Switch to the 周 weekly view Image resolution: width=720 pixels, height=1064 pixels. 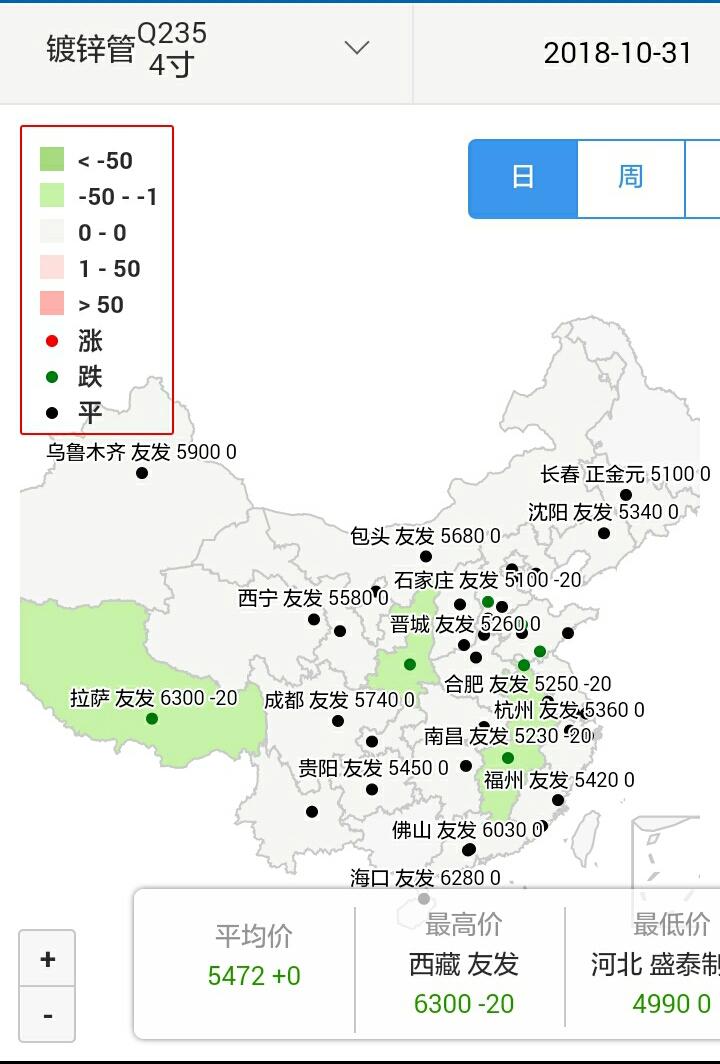[630, 178]
